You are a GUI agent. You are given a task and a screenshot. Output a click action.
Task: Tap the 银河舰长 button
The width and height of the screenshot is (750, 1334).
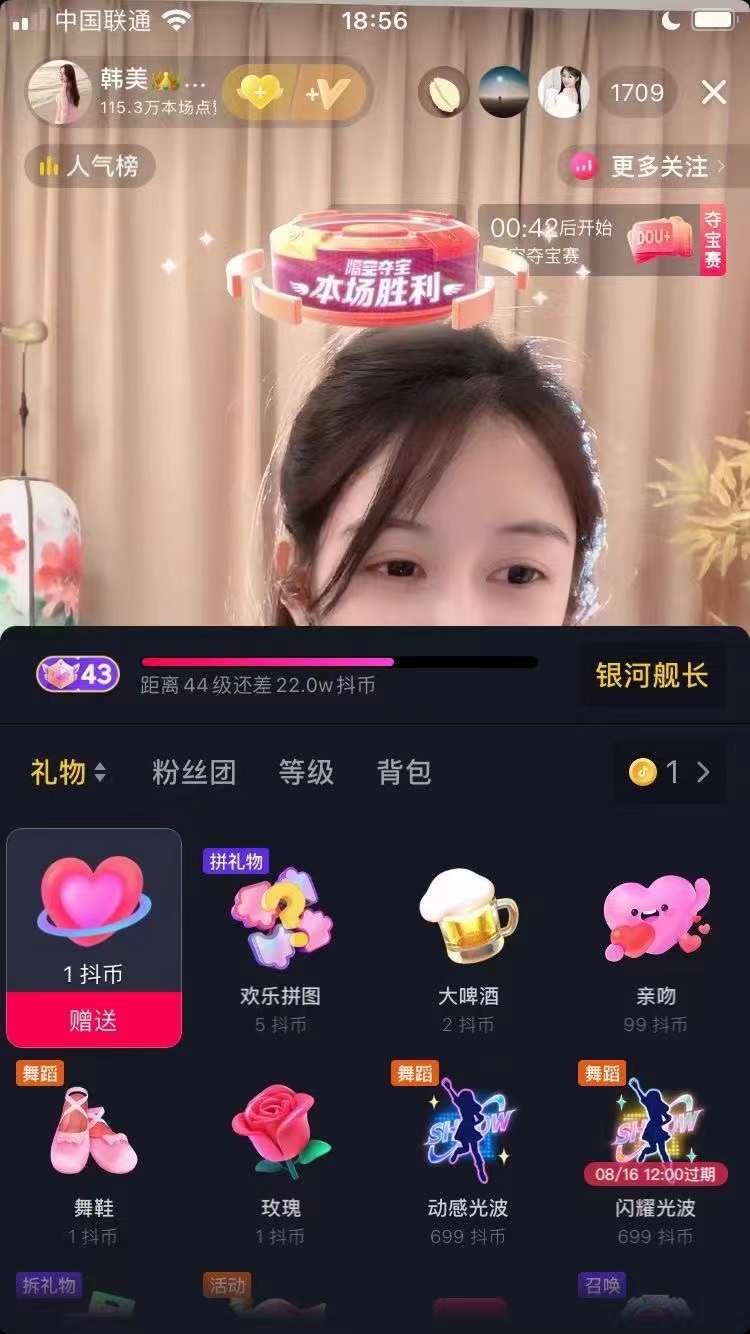point(651,675)
